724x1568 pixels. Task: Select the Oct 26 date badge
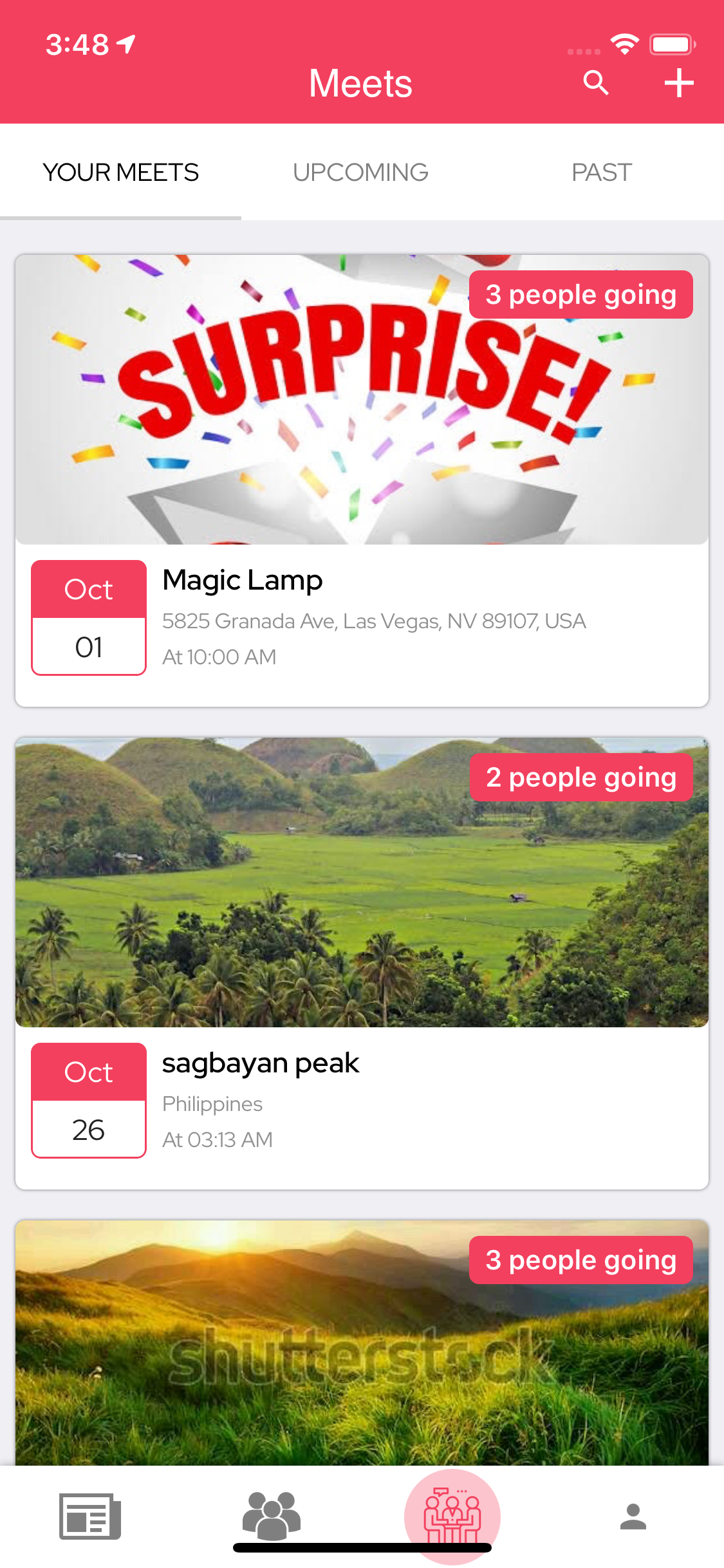click(x=88, y=1099)
